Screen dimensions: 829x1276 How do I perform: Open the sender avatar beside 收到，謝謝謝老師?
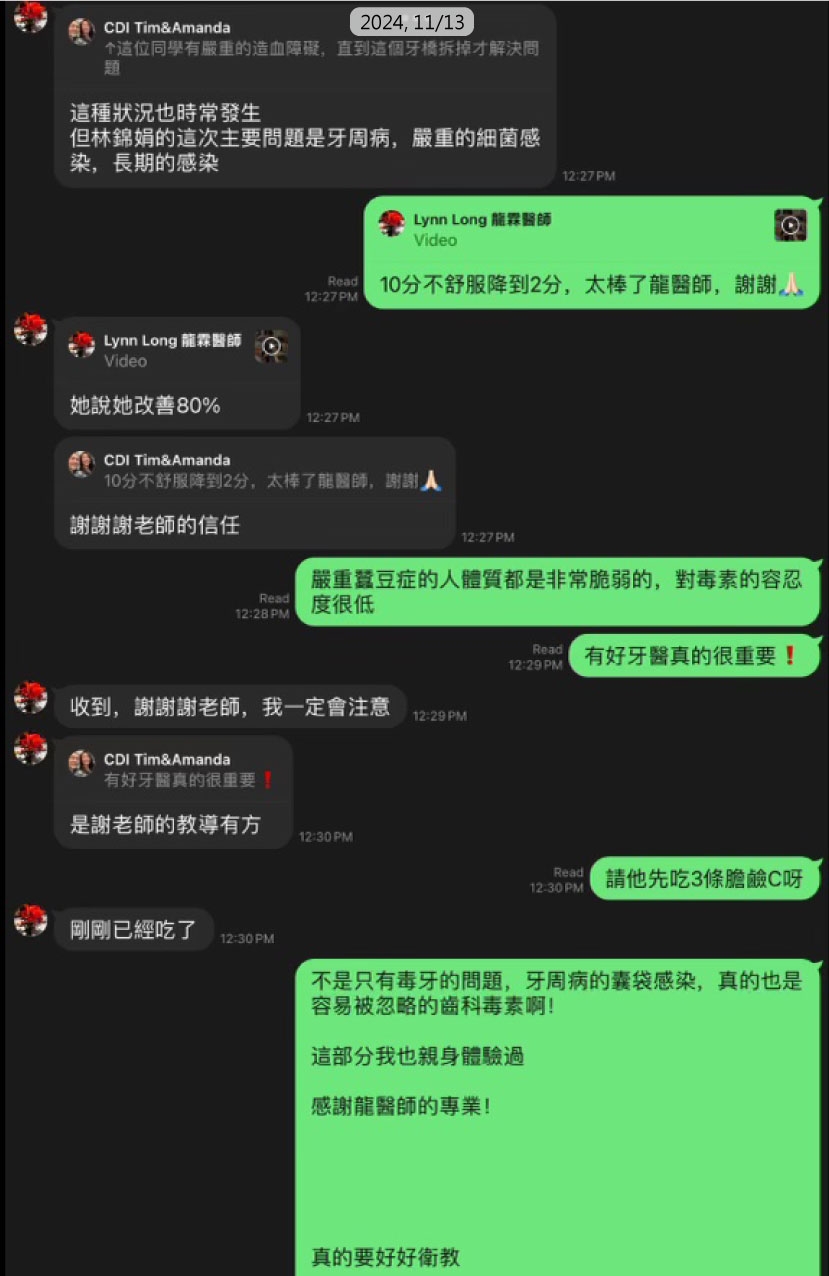[31, 697]
